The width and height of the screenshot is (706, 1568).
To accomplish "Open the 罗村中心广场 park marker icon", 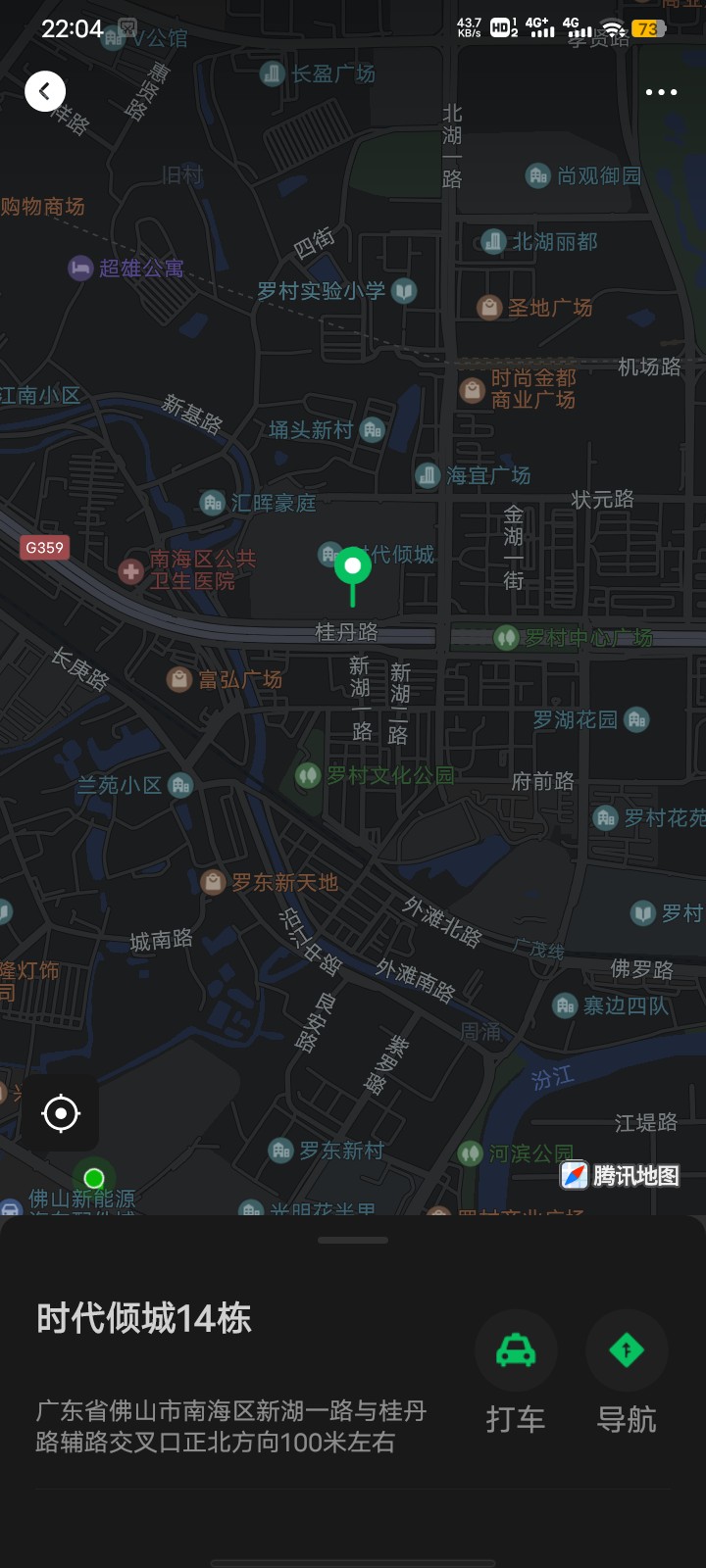I will [506, 637].
